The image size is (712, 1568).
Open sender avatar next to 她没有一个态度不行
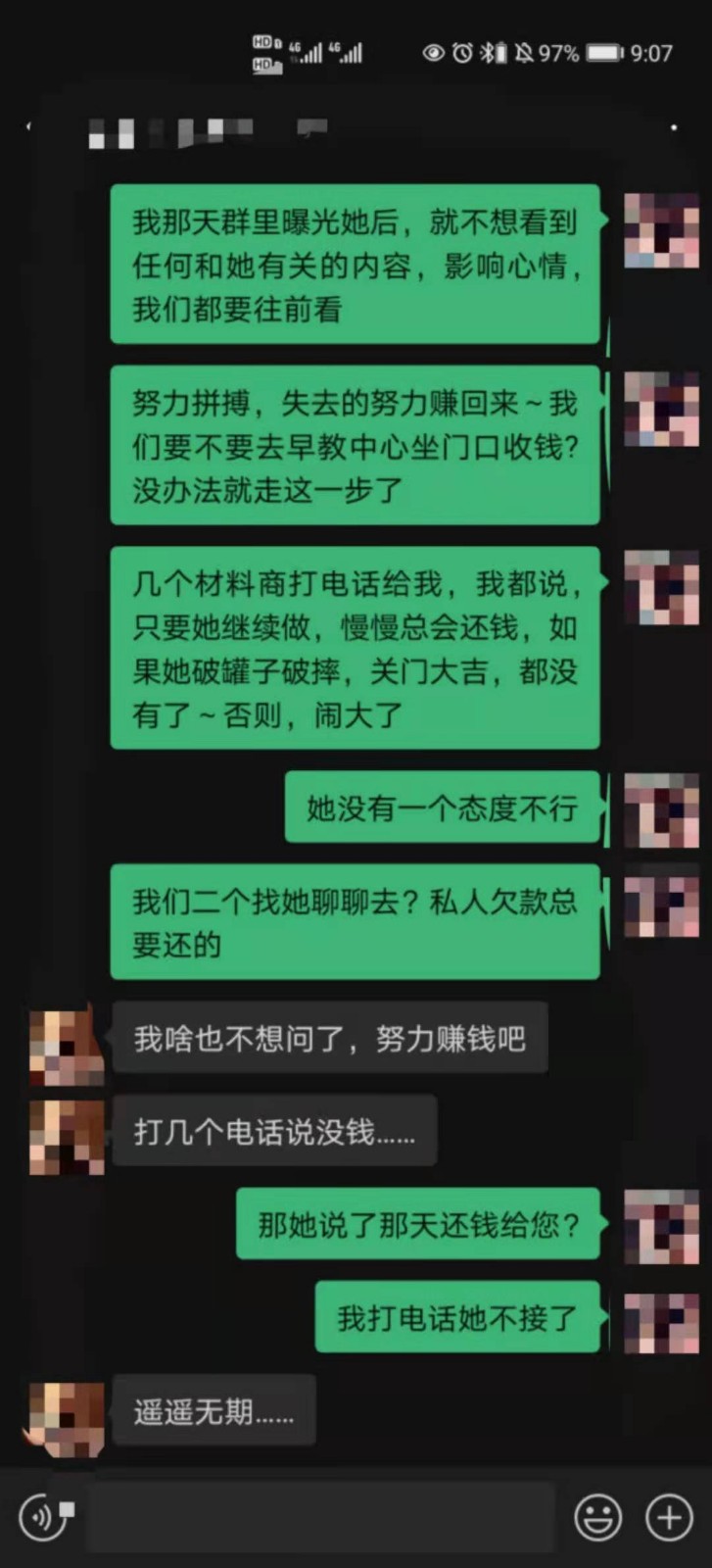click(x=662, y=809)
